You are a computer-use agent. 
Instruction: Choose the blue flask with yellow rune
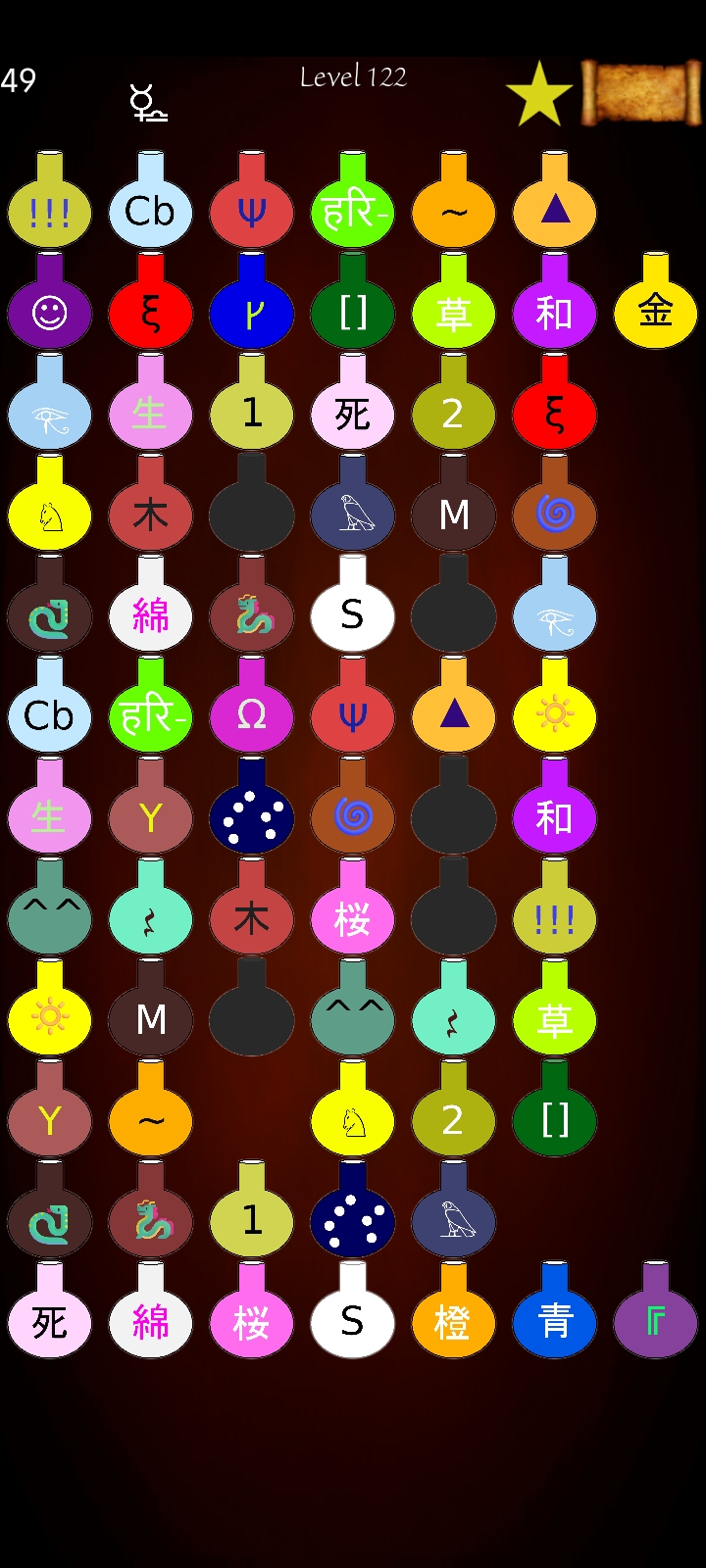(251, 312)
